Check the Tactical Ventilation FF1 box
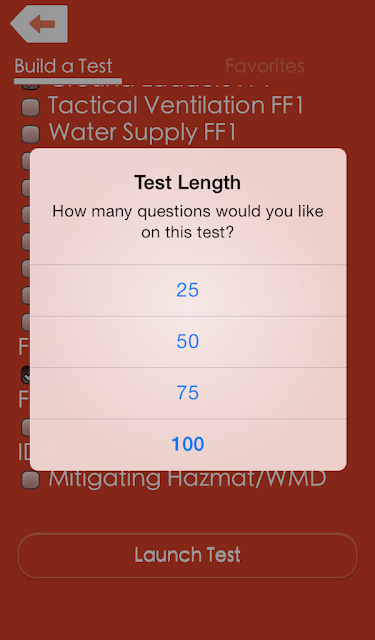This screenshot has width=375, height=640. pyautogui.click(x=31, y=107)
